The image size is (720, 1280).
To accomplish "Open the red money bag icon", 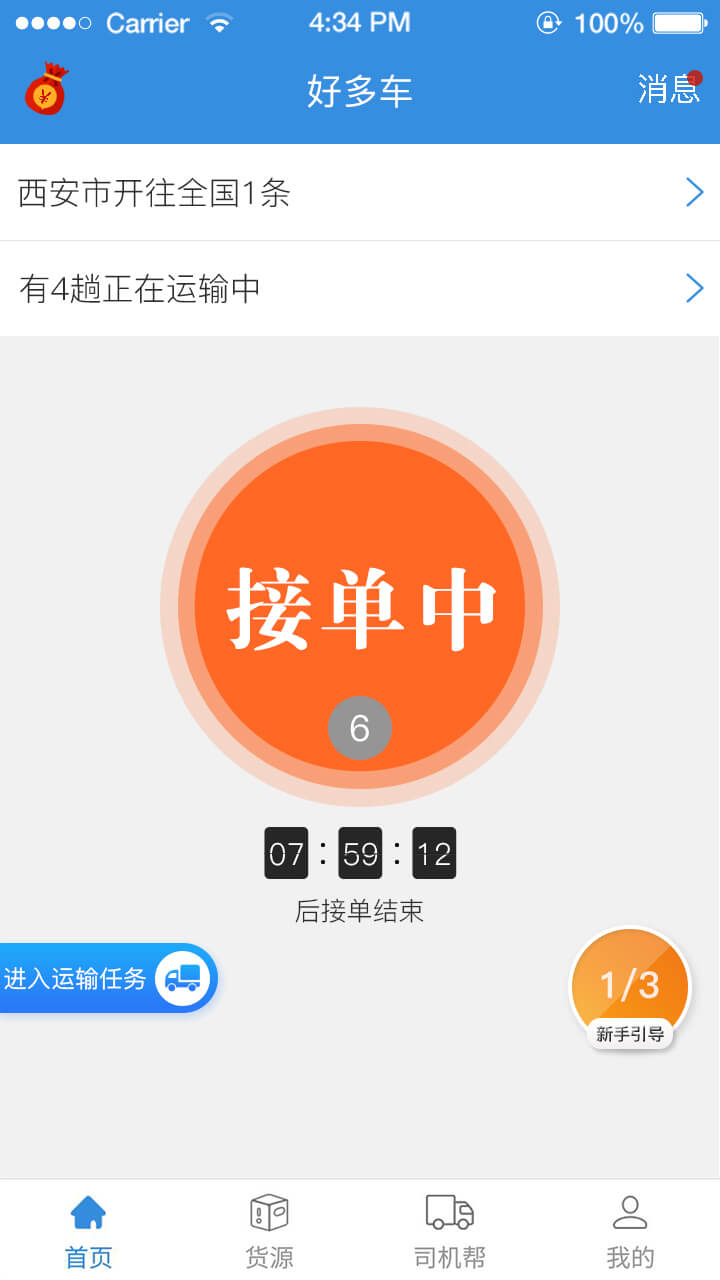I will pos(46,89).
